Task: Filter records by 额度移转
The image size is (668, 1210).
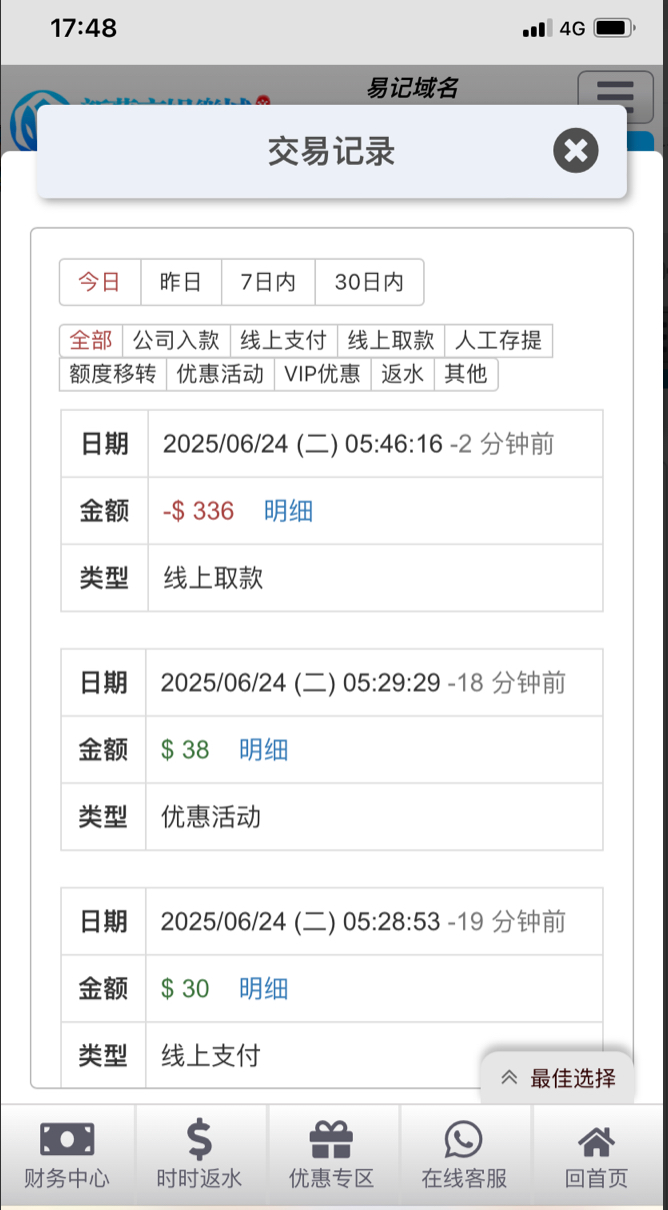Action: 113,374
